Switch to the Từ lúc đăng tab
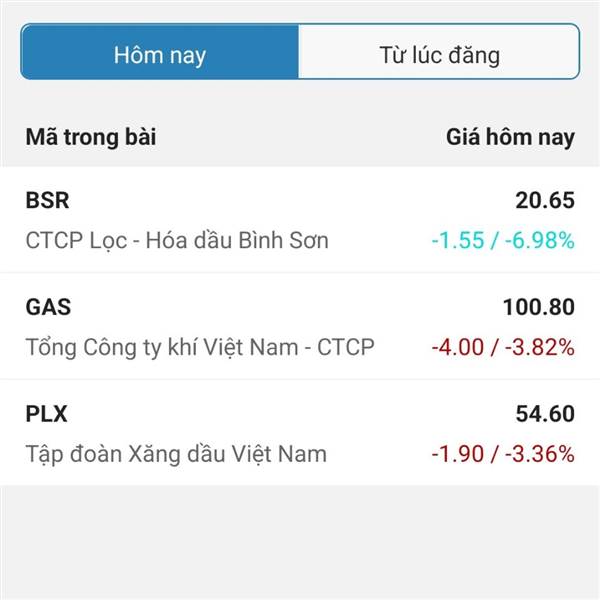 click(439, 52)
